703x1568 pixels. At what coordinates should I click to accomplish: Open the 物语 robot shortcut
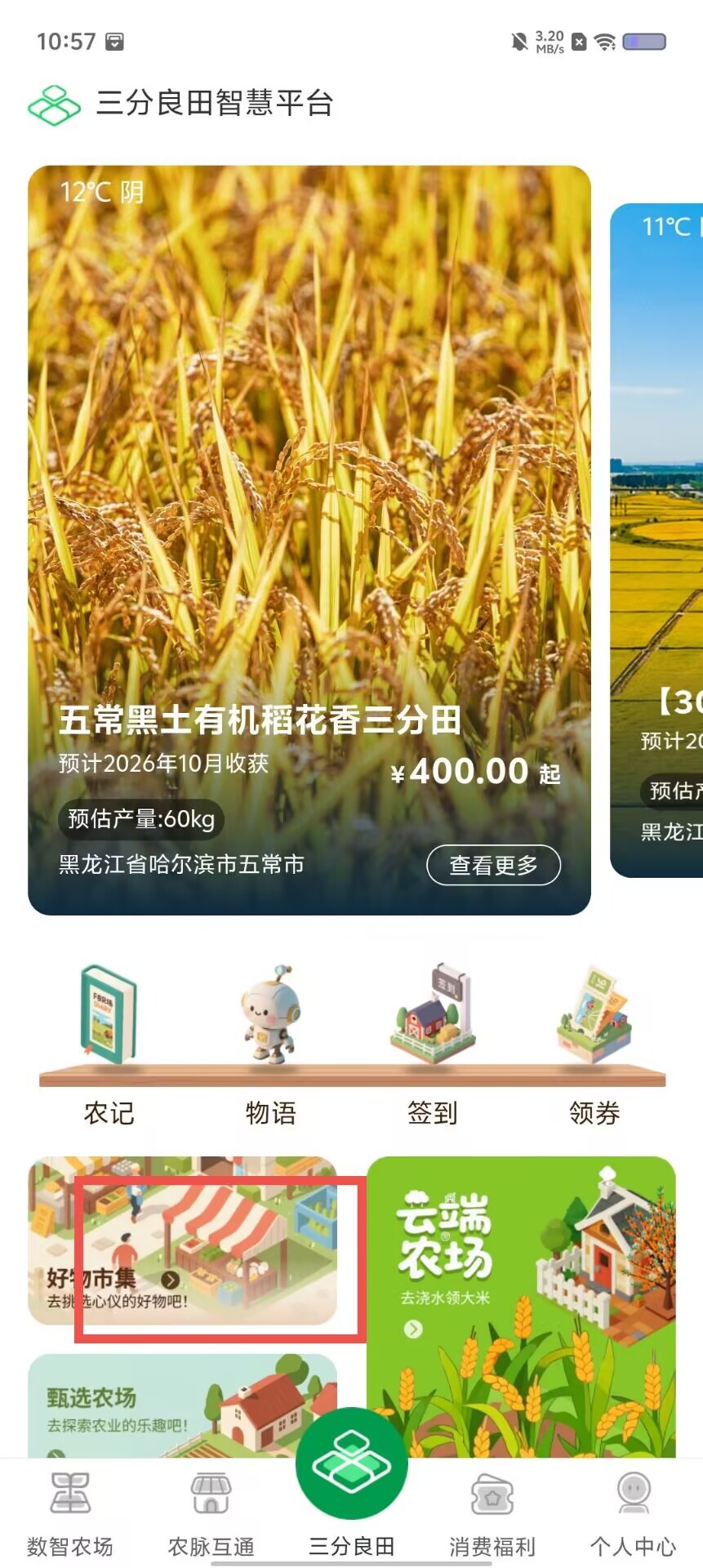270,1046
